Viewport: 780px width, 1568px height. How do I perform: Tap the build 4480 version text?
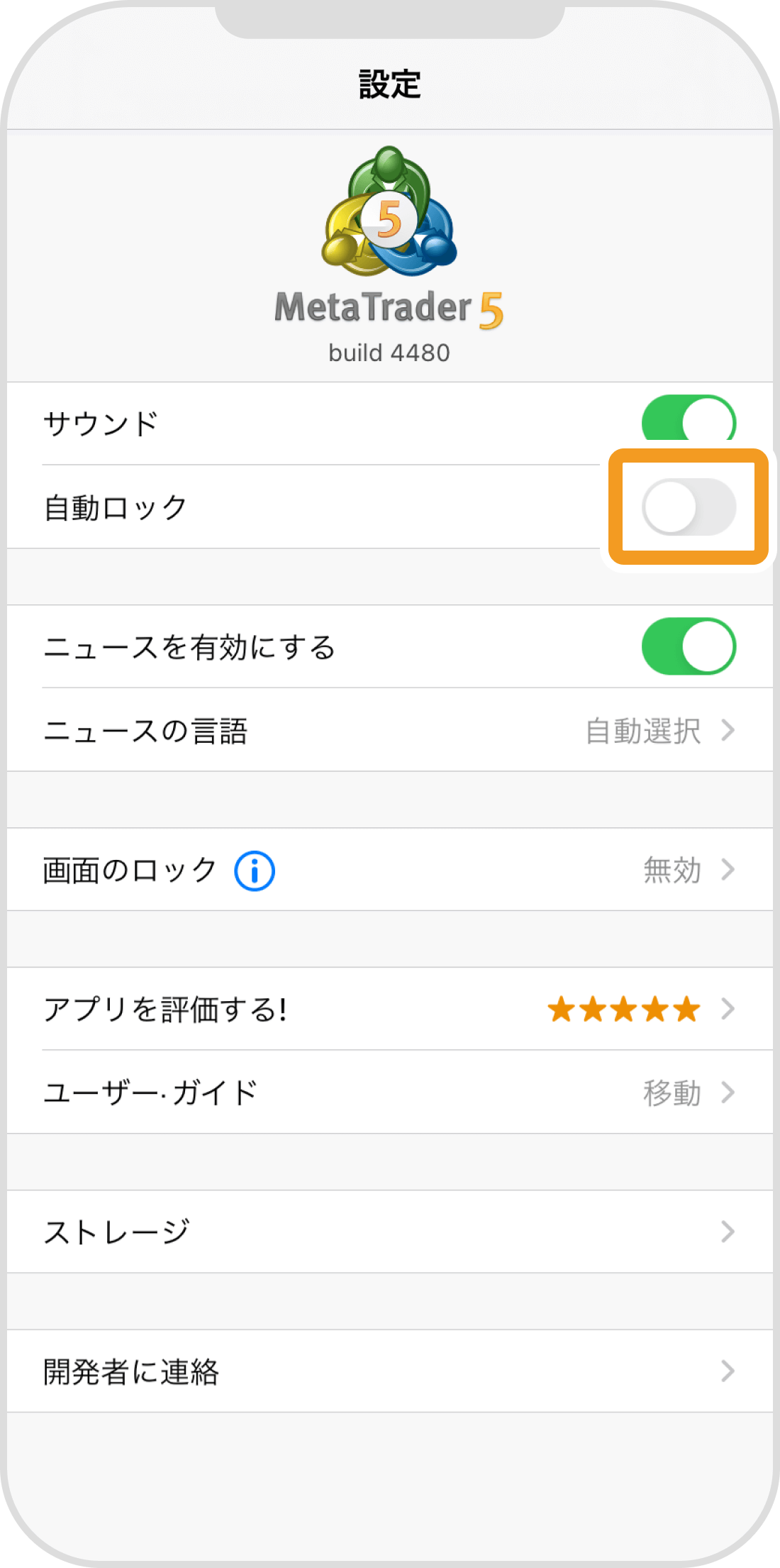pos(391,353)
